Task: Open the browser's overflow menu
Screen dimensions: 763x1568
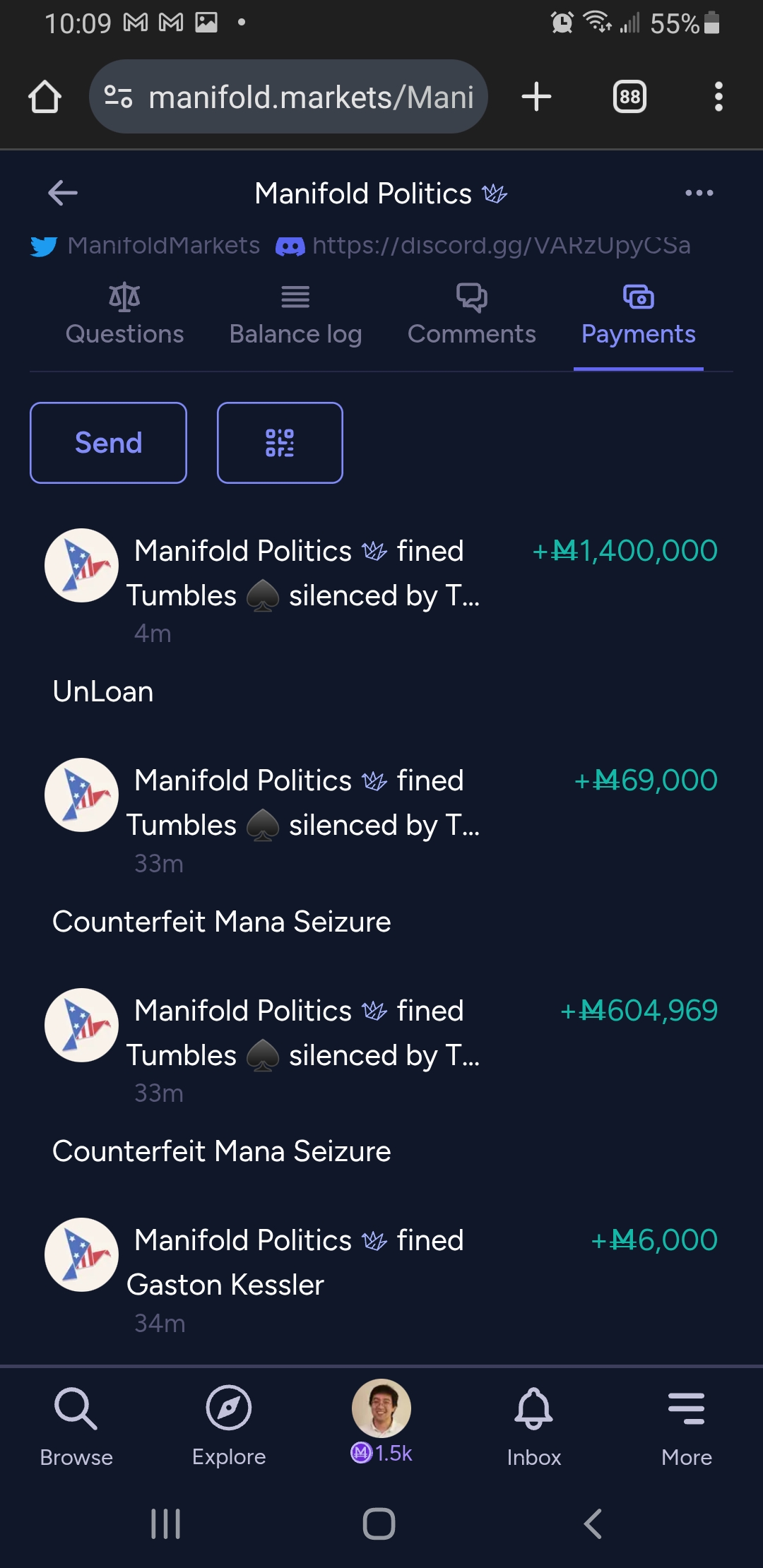Action: (718, 97)
